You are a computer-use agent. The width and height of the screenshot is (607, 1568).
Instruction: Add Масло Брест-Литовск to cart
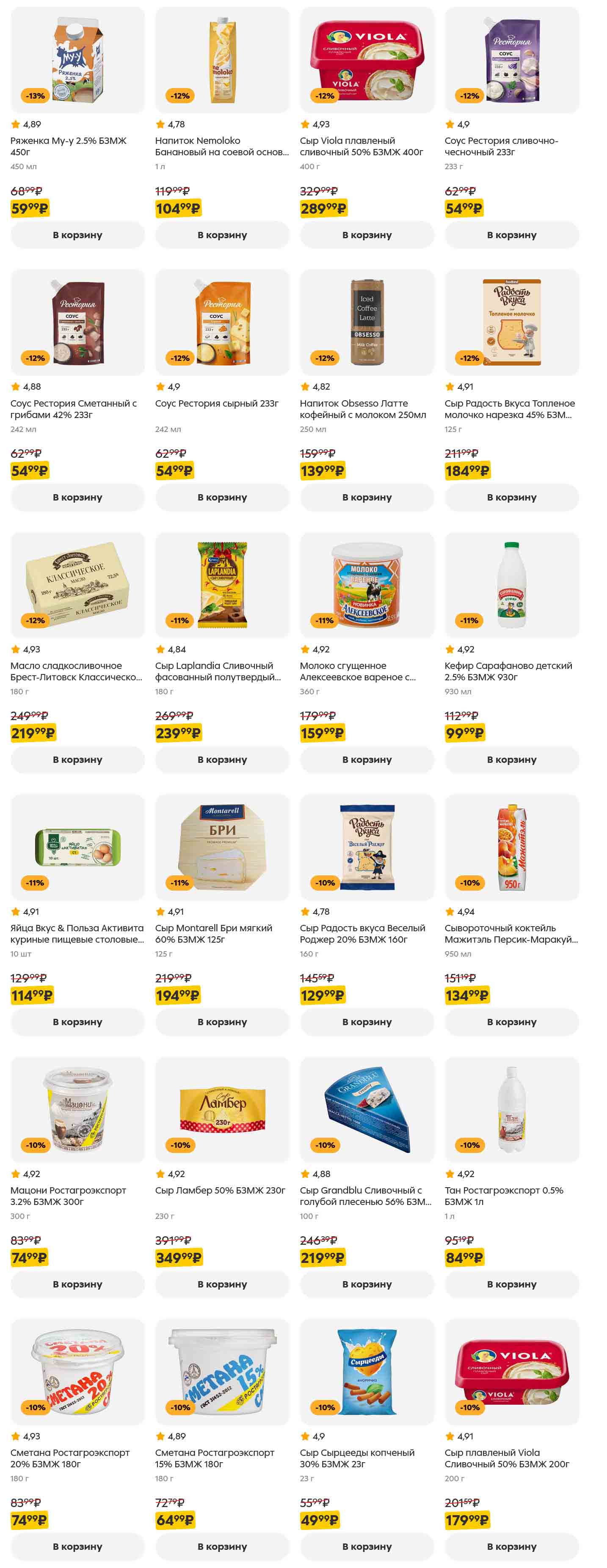click(77, 759)
